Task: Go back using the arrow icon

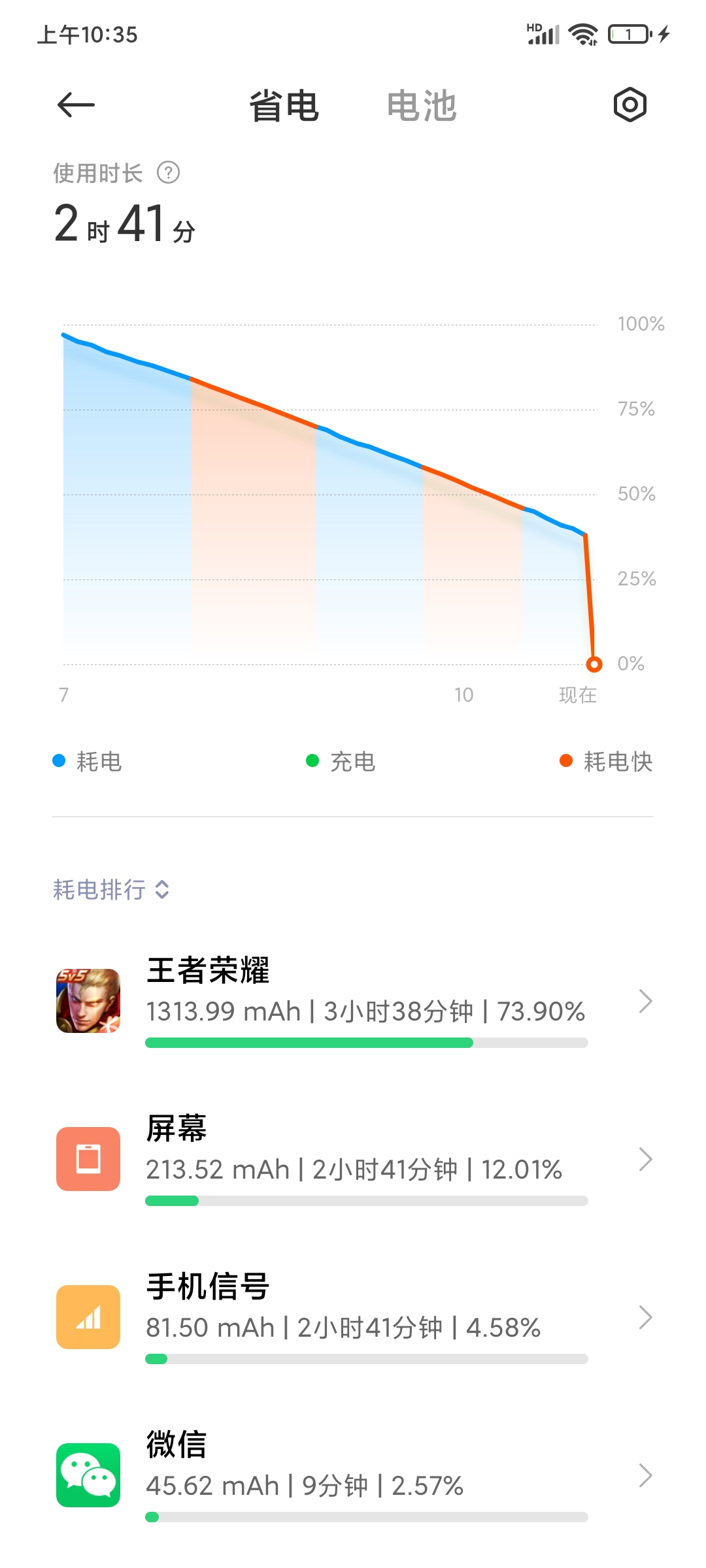Action: (76, 105)
